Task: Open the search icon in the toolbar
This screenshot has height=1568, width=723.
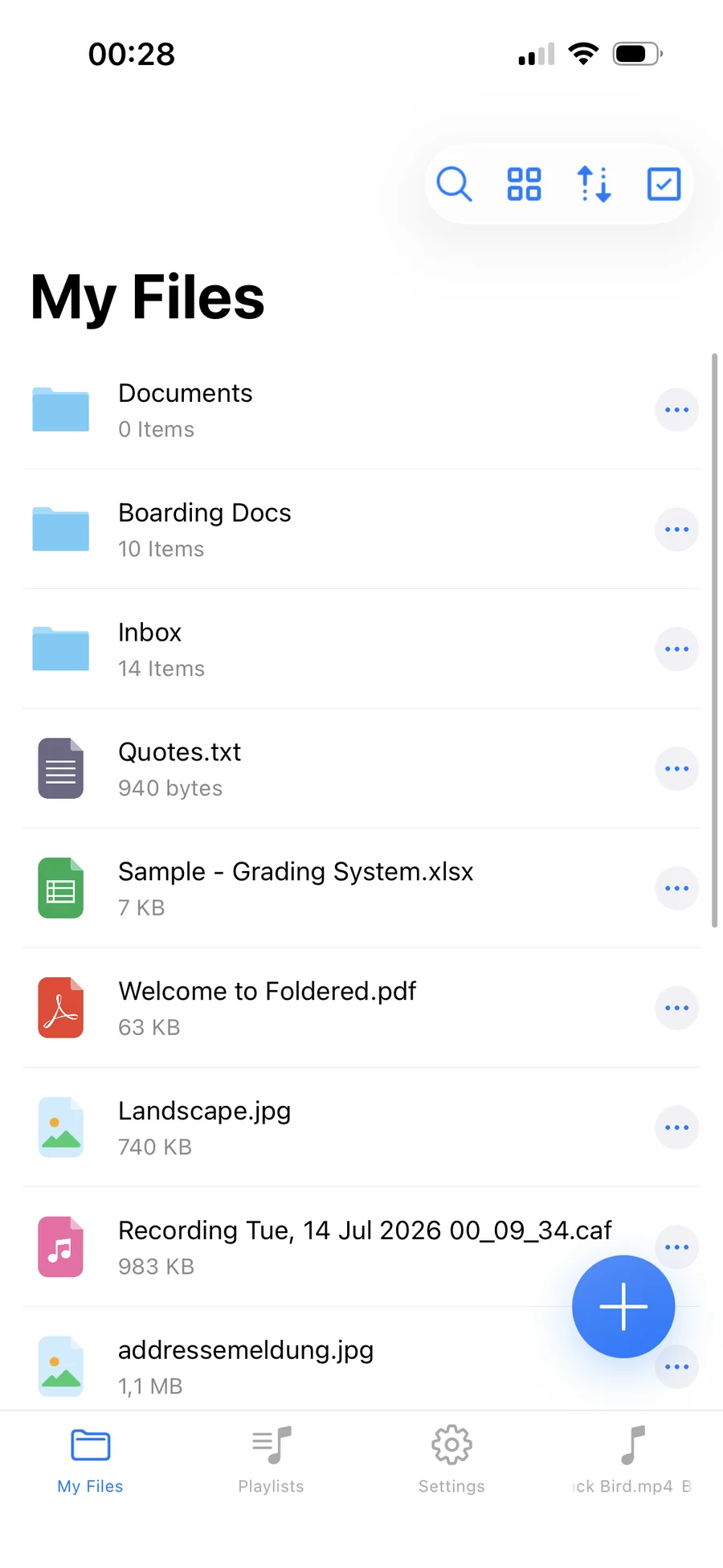Action: [454, 184]
